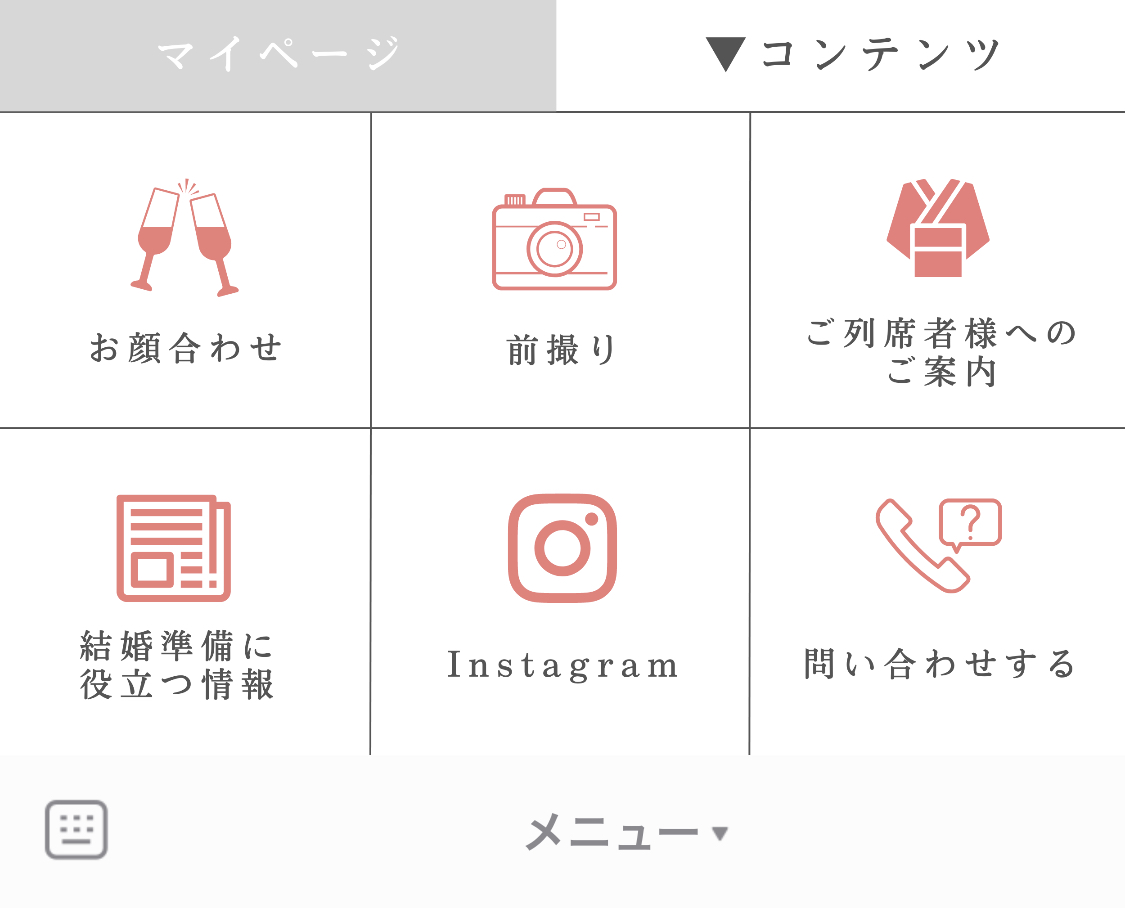Viewport: 1125px width, 908px height.
Task: Open the Instagram tile
Action: pyautogui.click(x=560, y=592)
